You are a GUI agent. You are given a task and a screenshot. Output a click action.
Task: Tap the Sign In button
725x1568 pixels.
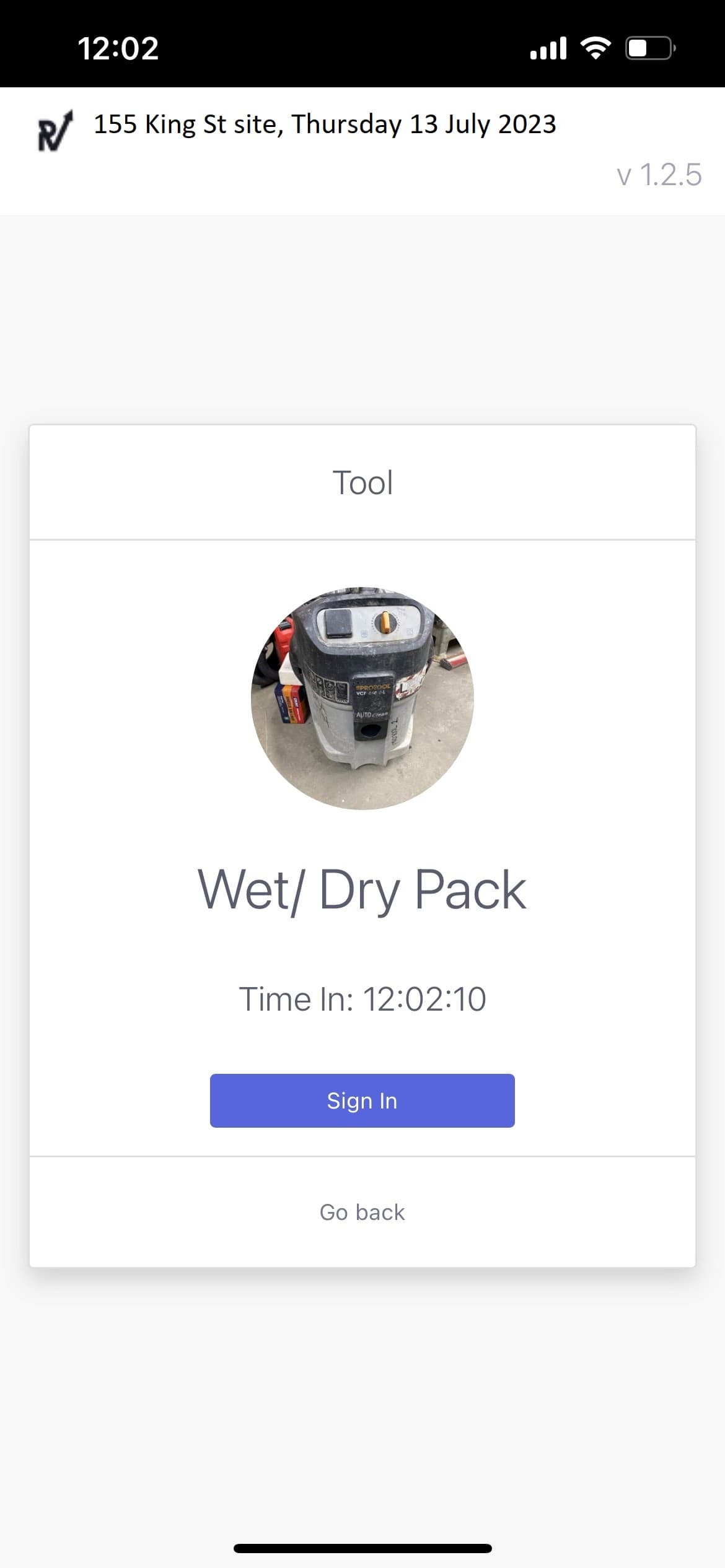[362, 1100]
